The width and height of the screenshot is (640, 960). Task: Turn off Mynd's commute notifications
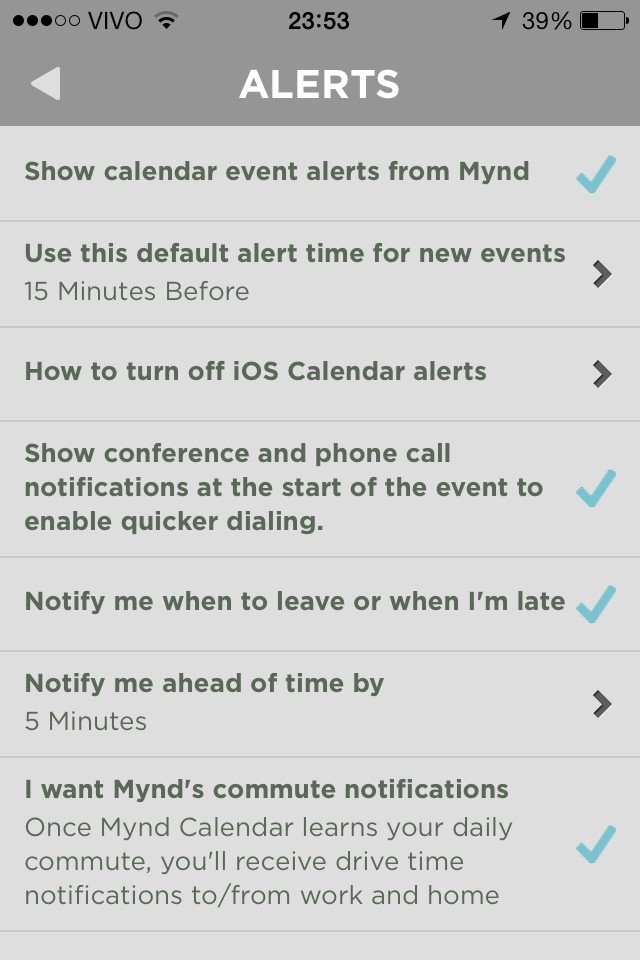click(x=595, y=845)
